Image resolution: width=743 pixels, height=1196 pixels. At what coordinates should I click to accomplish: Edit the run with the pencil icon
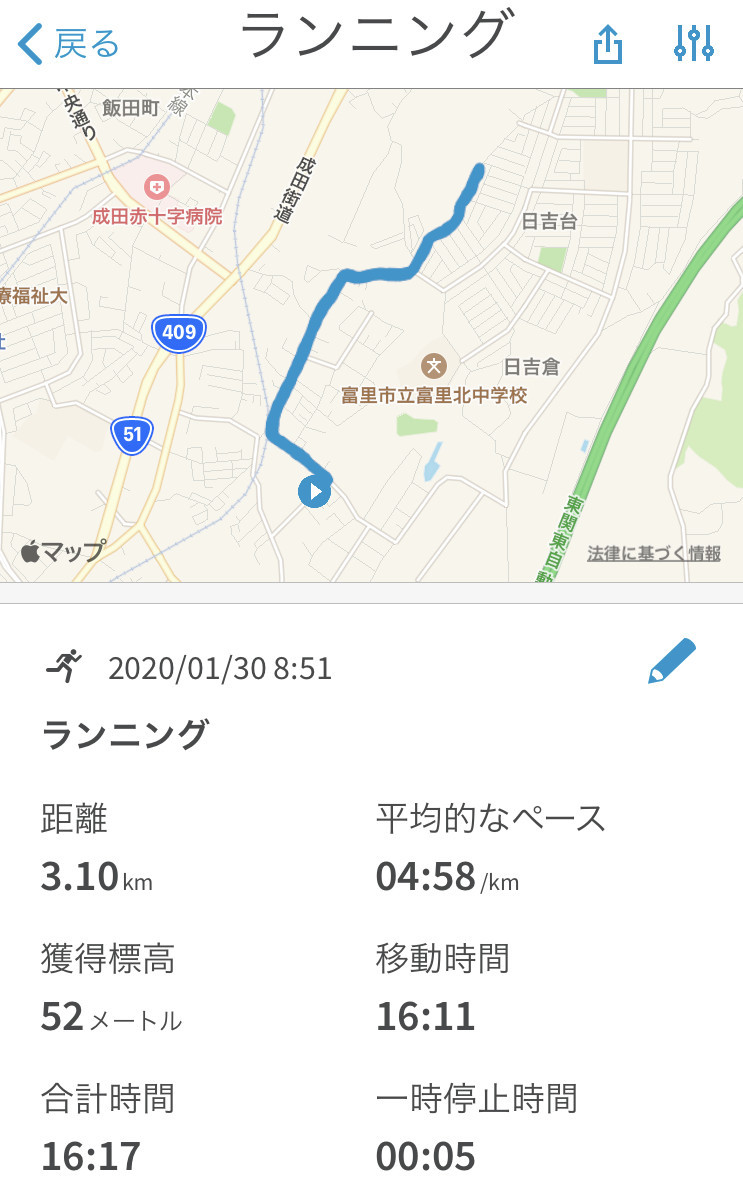pyautogui.click(x=671, y=661)
